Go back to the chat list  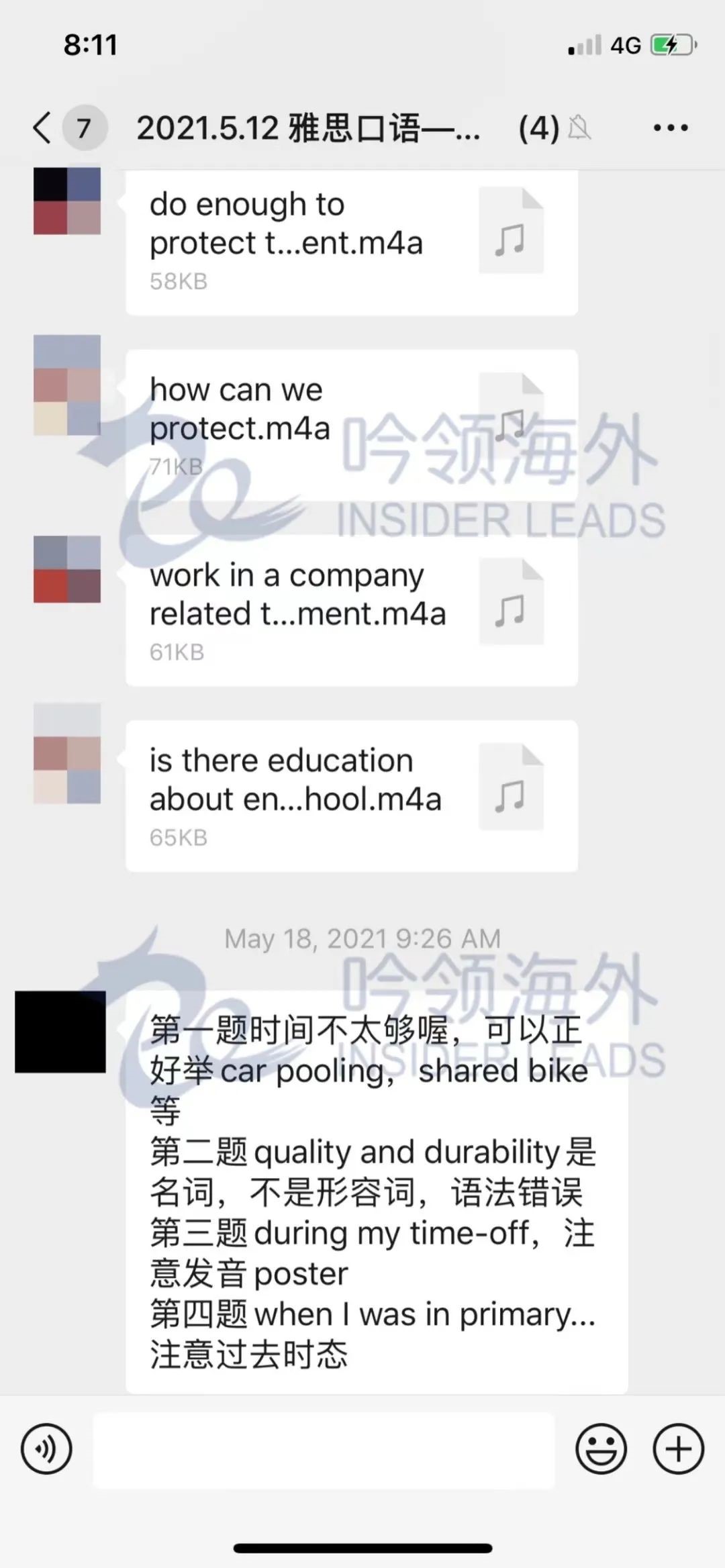(x=42, y=128)
